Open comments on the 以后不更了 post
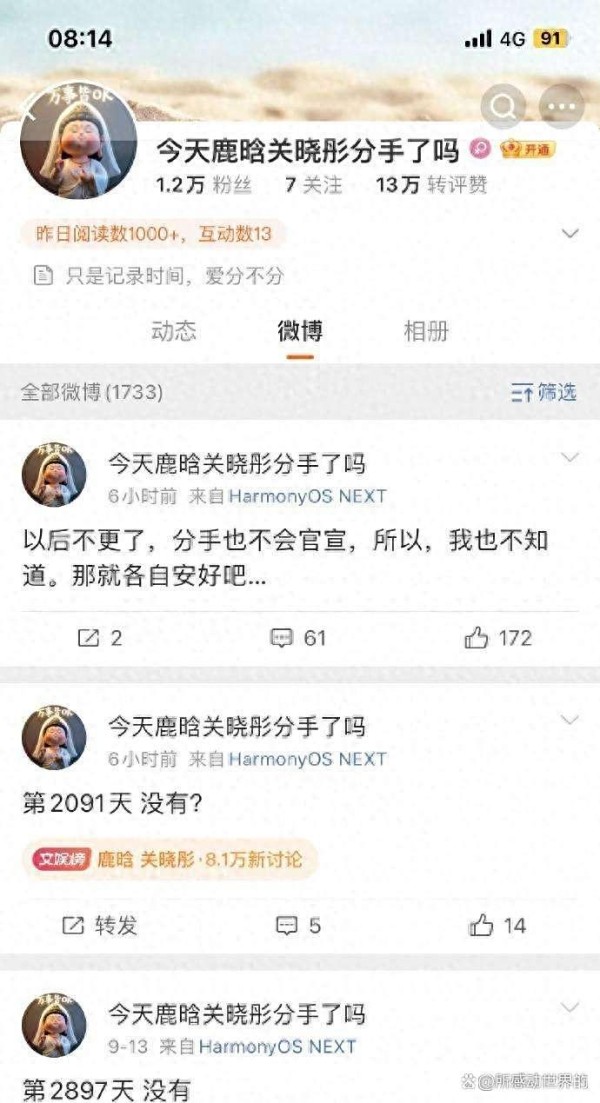 pos(299,638)
